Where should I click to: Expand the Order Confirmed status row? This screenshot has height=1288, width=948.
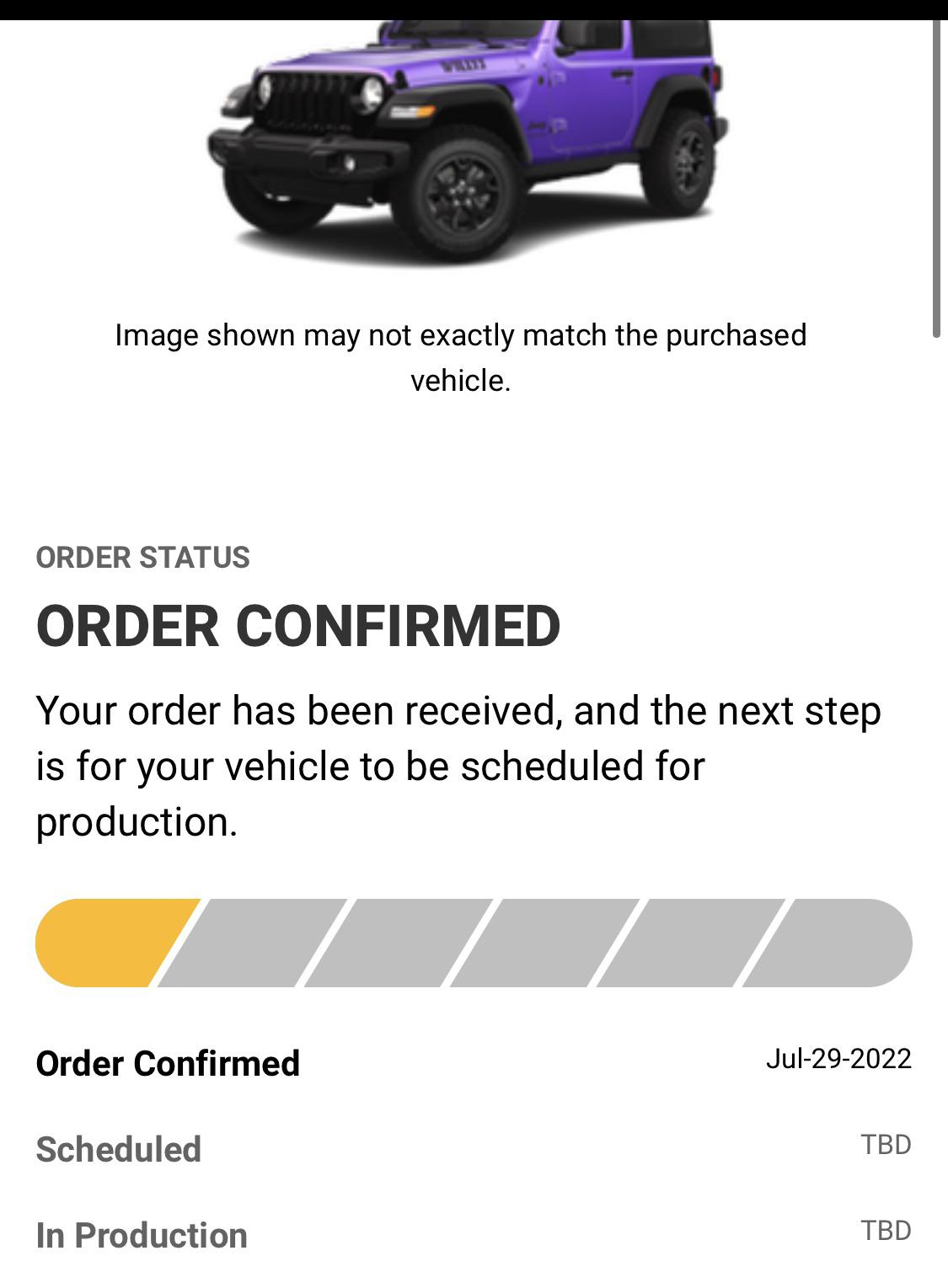169,1064
